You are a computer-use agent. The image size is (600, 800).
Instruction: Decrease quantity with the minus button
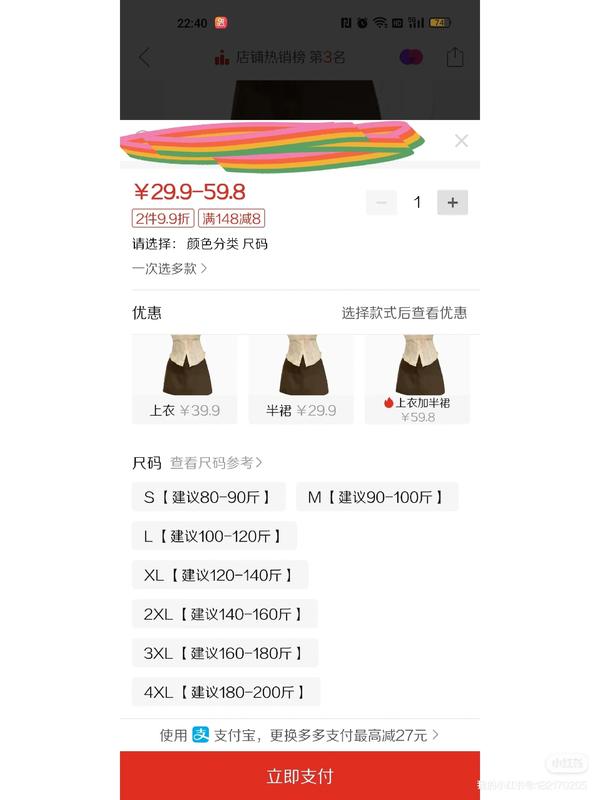click(381, 202)
